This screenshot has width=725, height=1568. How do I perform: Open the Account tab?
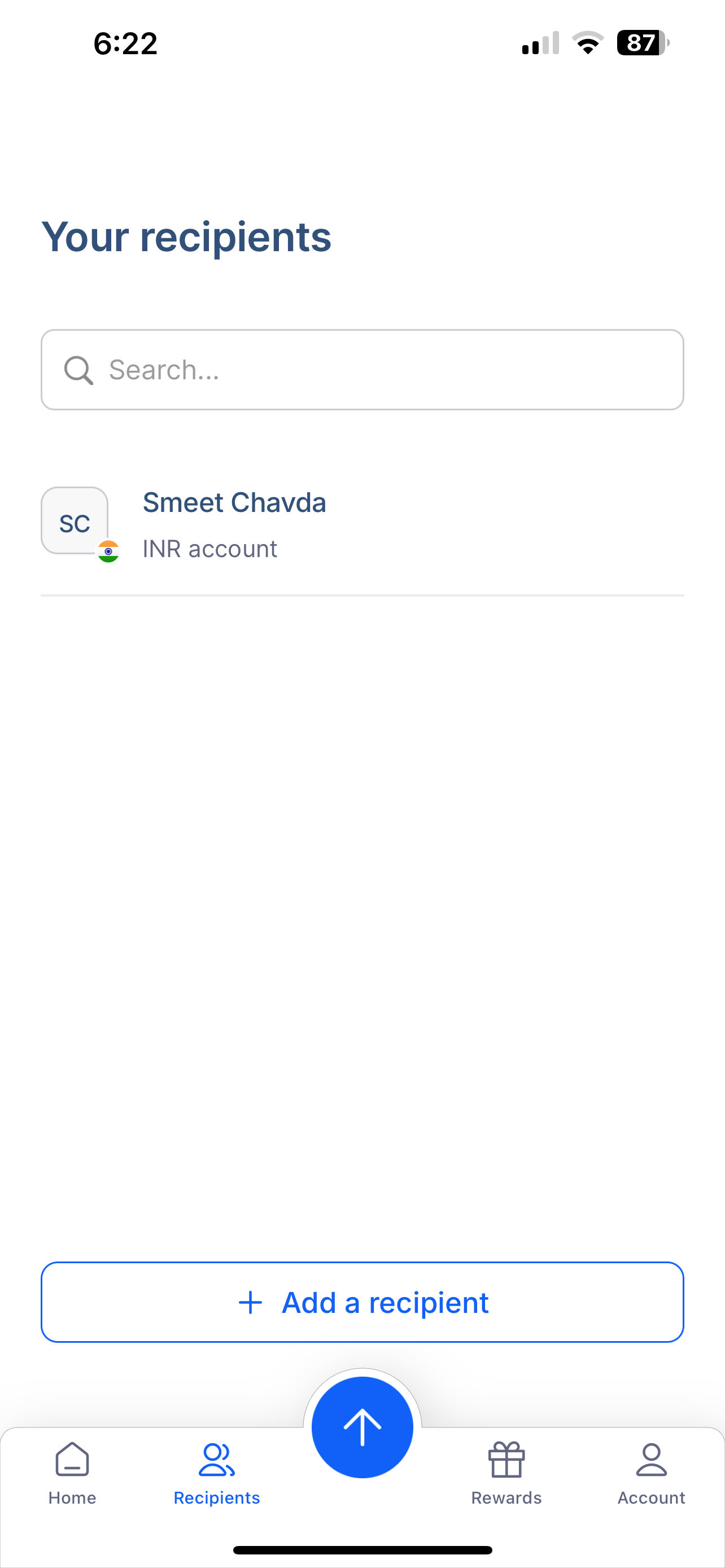coord(652,1473)
